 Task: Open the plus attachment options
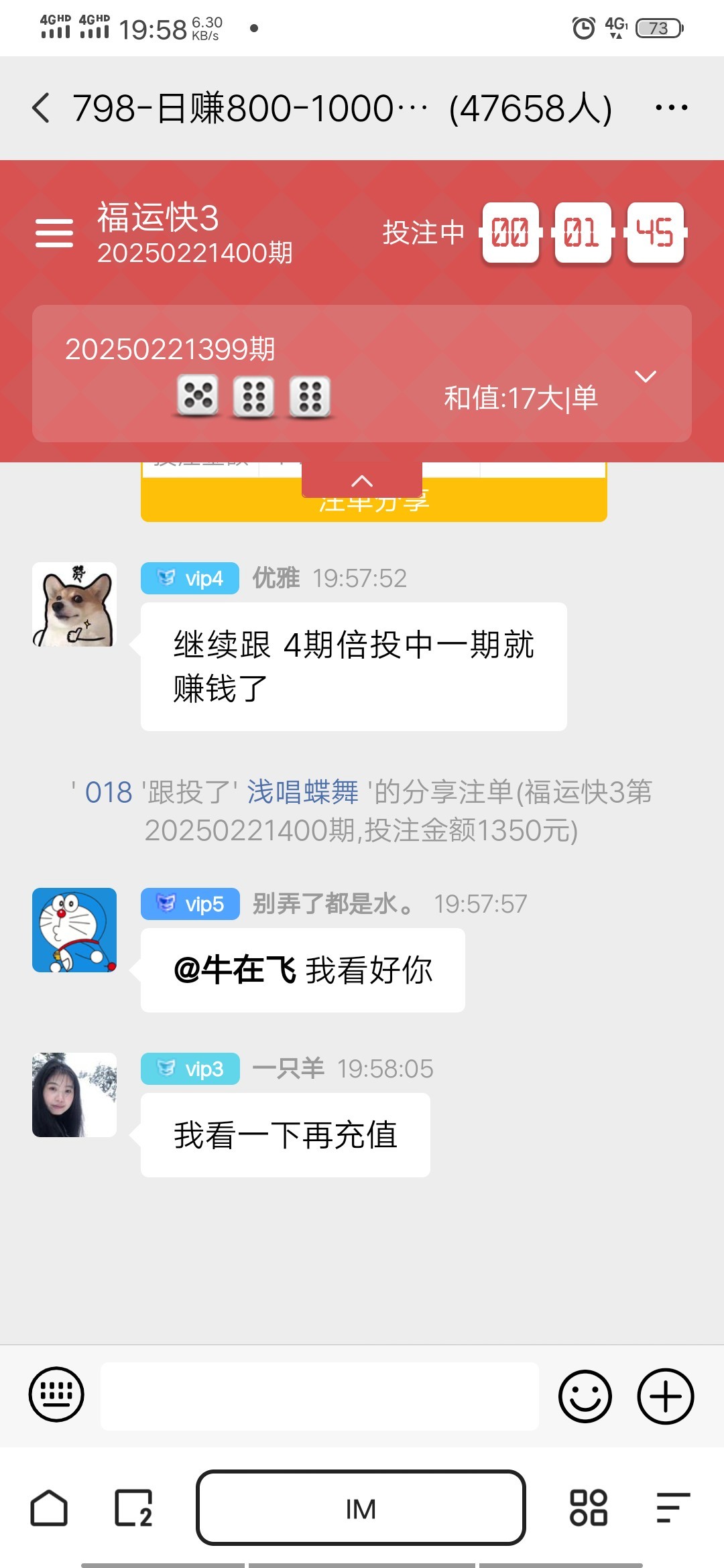click(665, 1396)
